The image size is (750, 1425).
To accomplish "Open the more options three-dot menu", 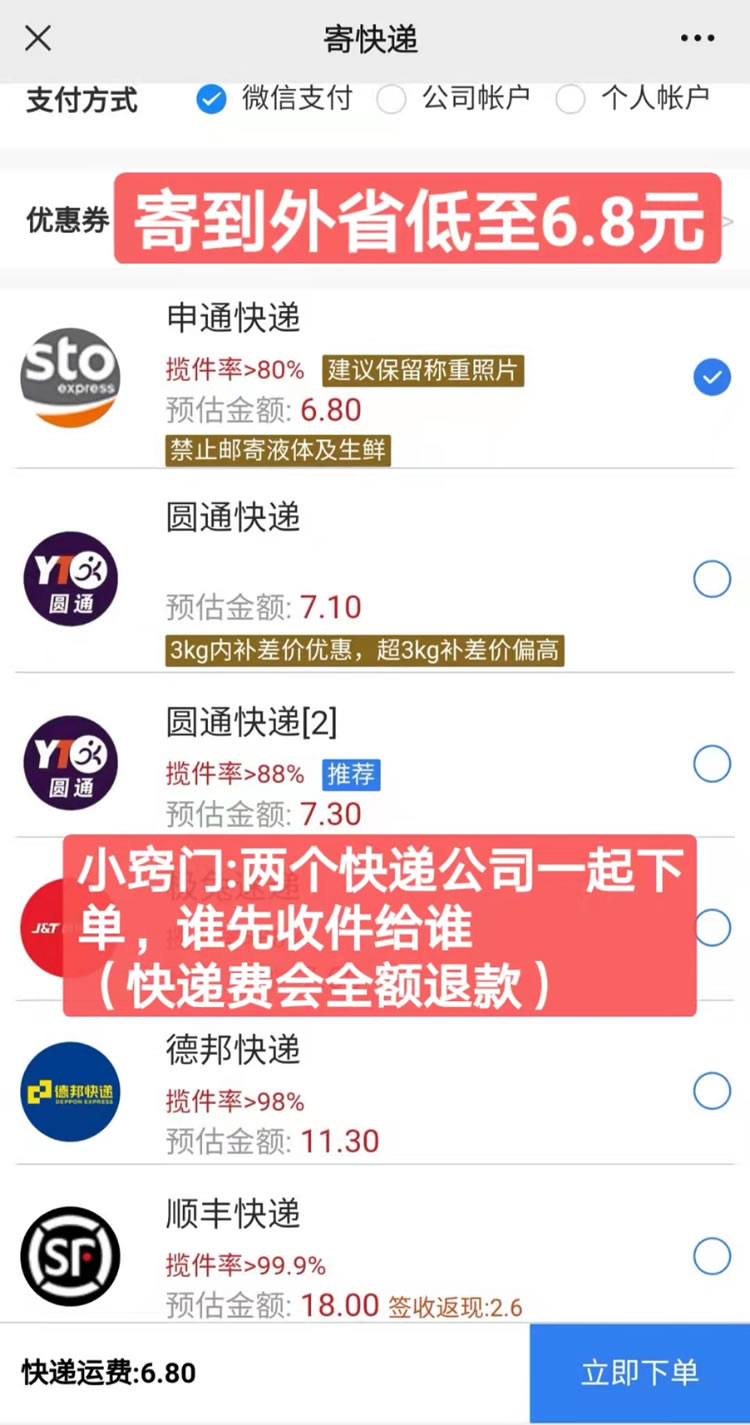I will [x=697, y=38].
